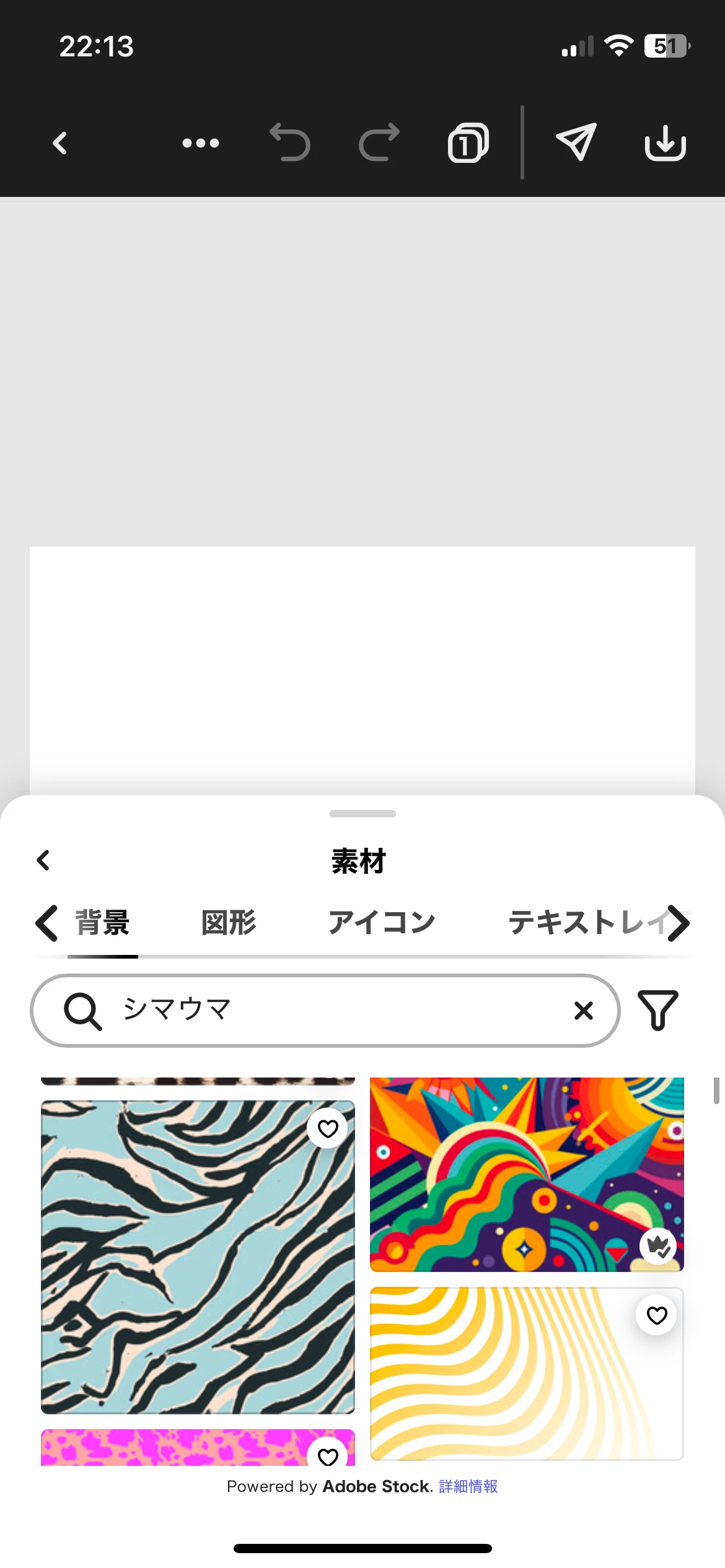
Task: Favorite the blue zebra stripe background
Action: pos(328,1129)
